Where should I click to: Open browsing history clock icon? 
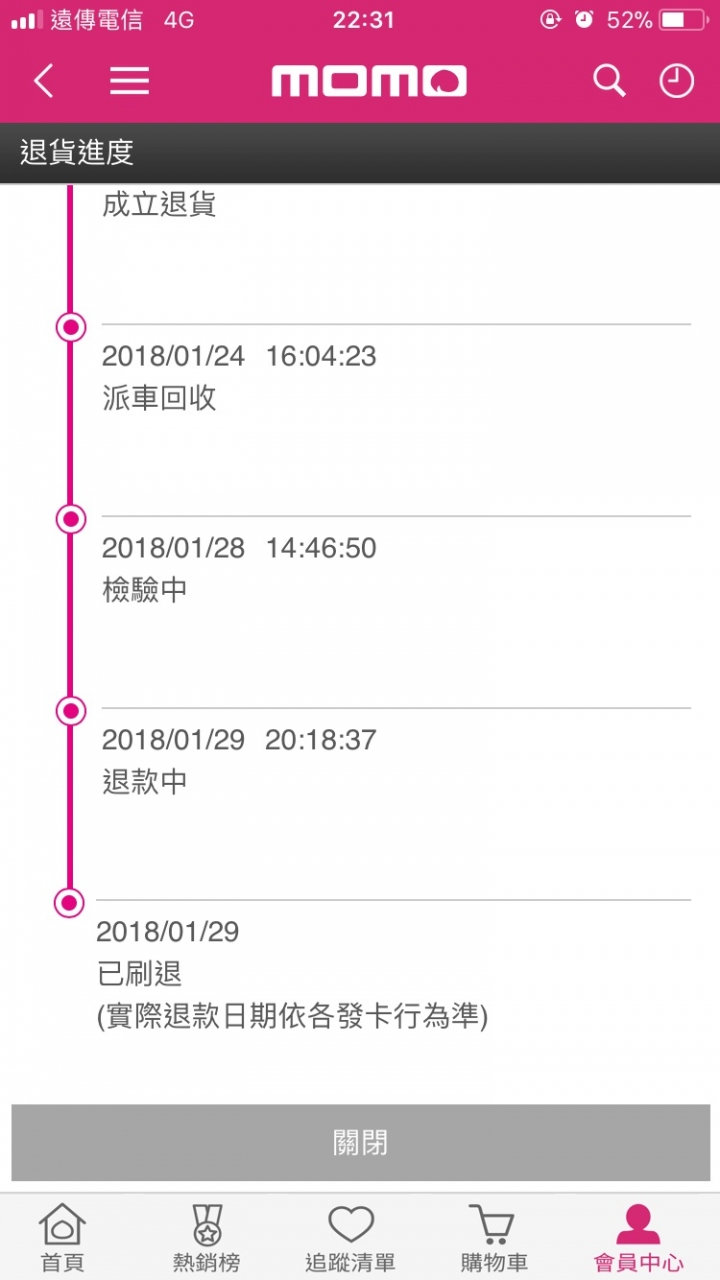click(676, 81)
